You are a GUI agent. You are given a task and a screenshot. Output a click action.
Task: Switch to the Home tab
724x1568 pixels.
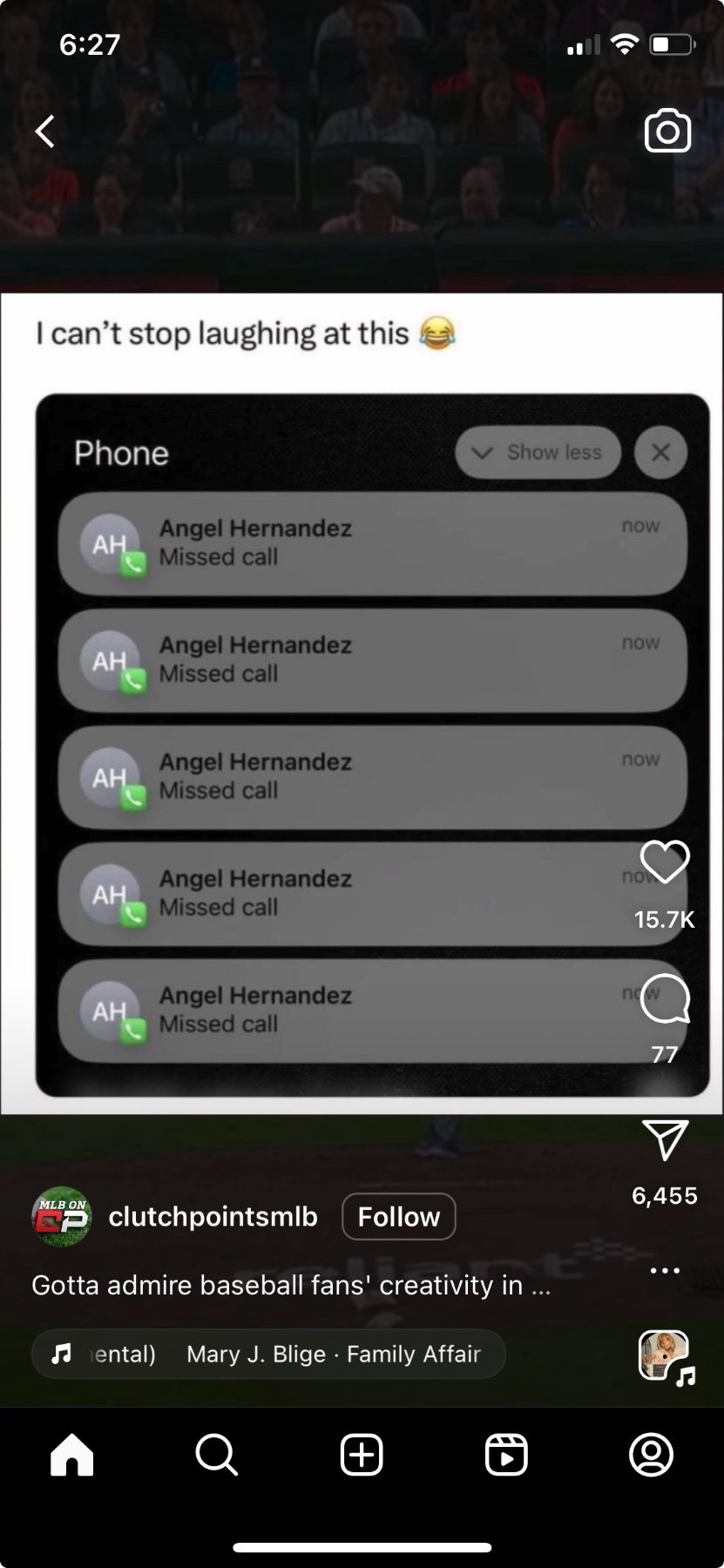72,1455
